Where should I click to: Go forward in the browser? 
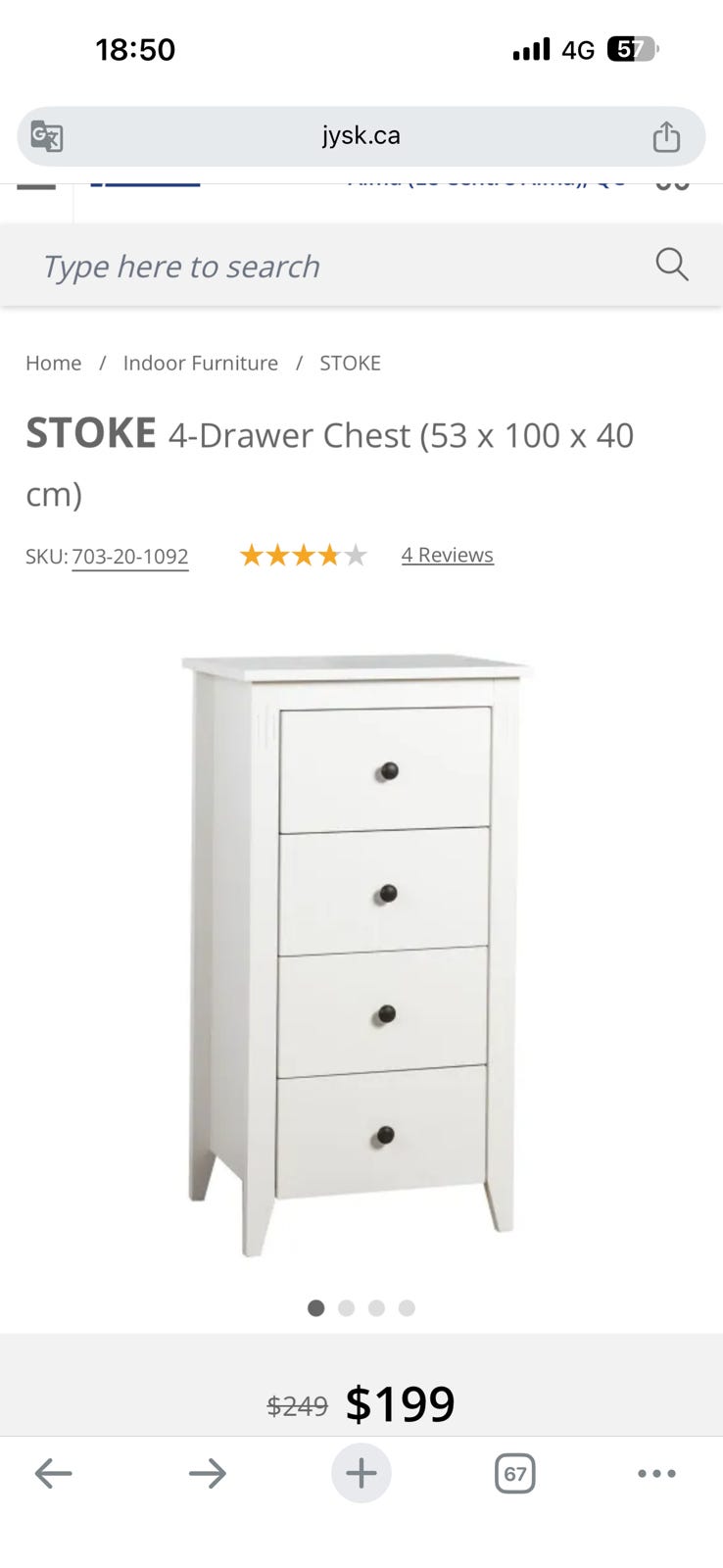pos(207,1473)
